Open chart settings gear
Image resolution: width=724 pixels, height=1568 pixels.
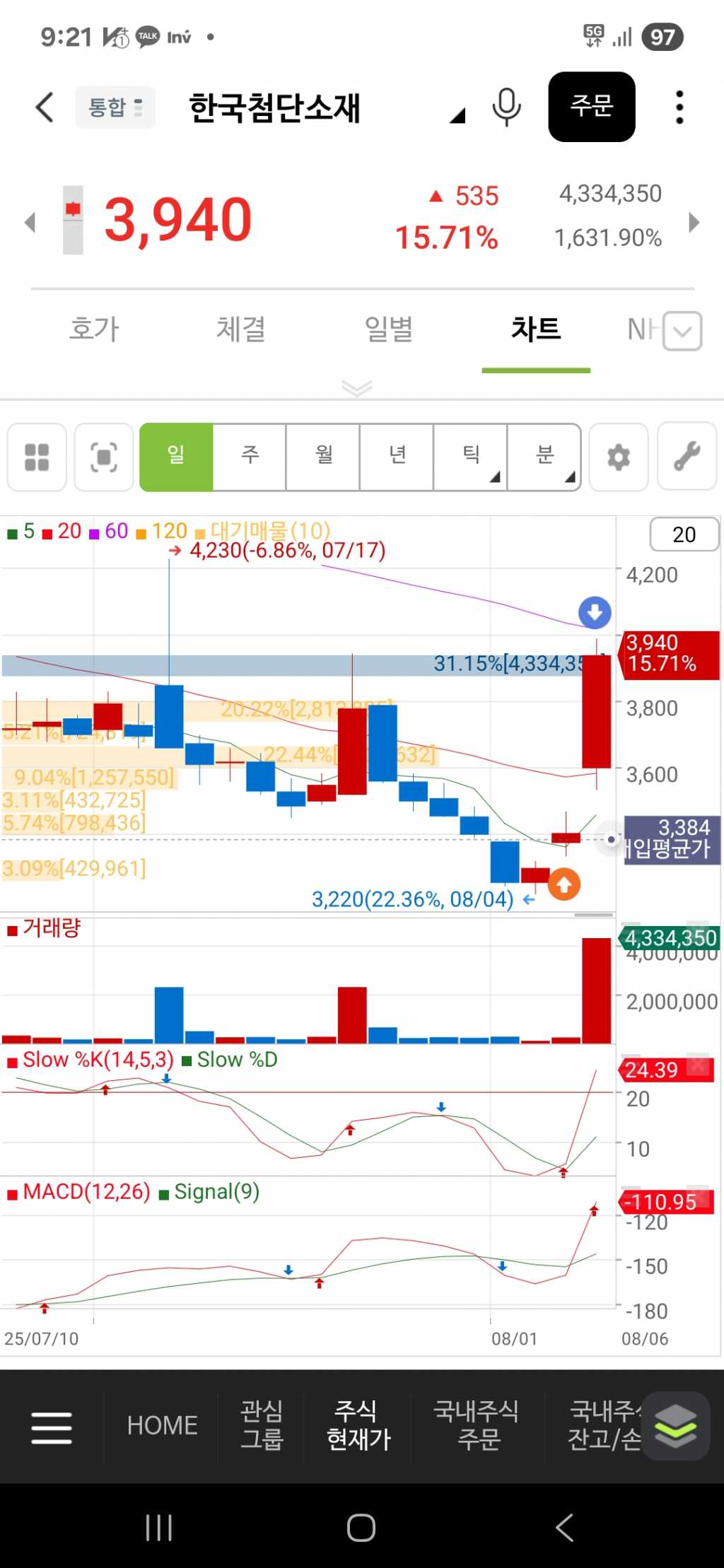619,457
